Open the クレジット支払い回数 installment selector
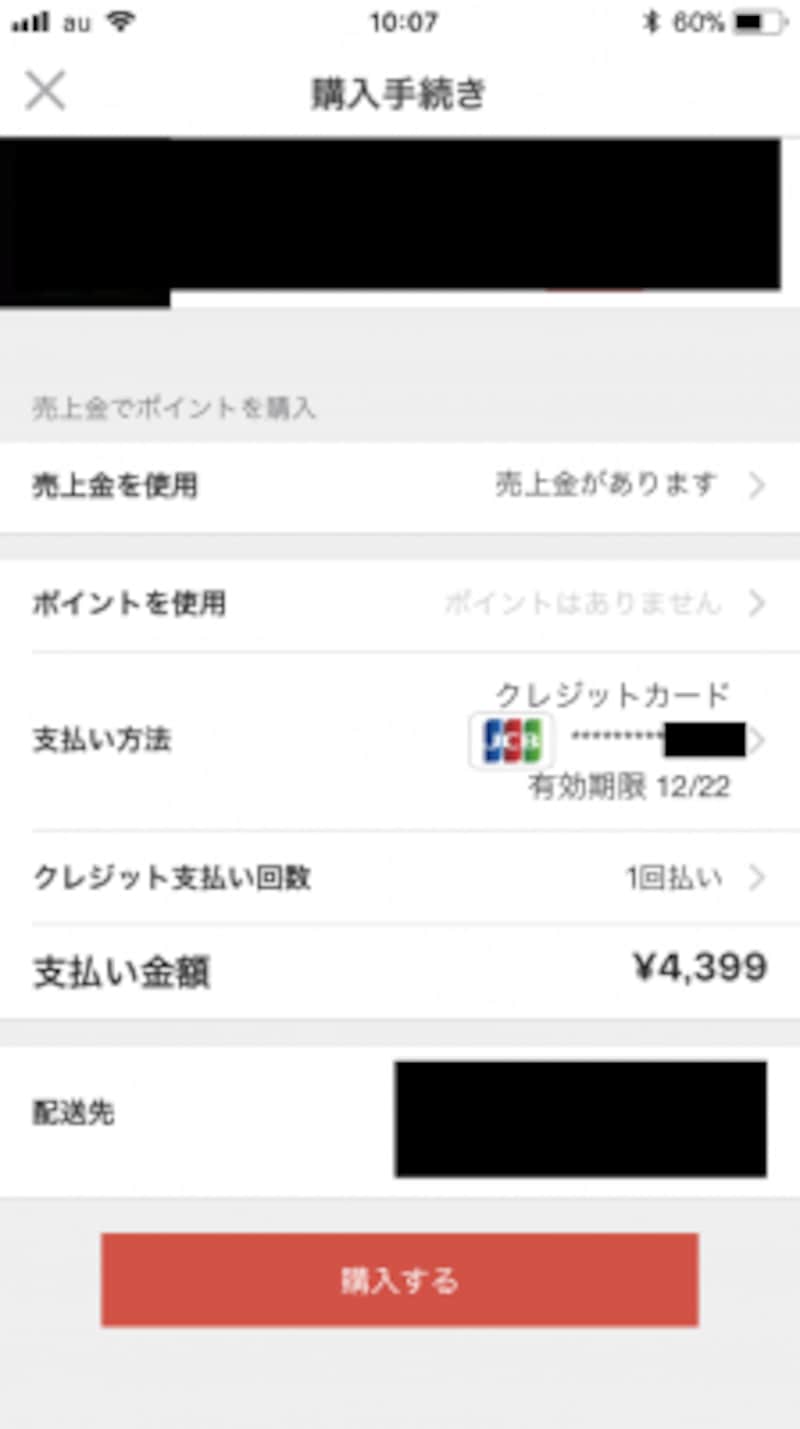 pos(400,878)
